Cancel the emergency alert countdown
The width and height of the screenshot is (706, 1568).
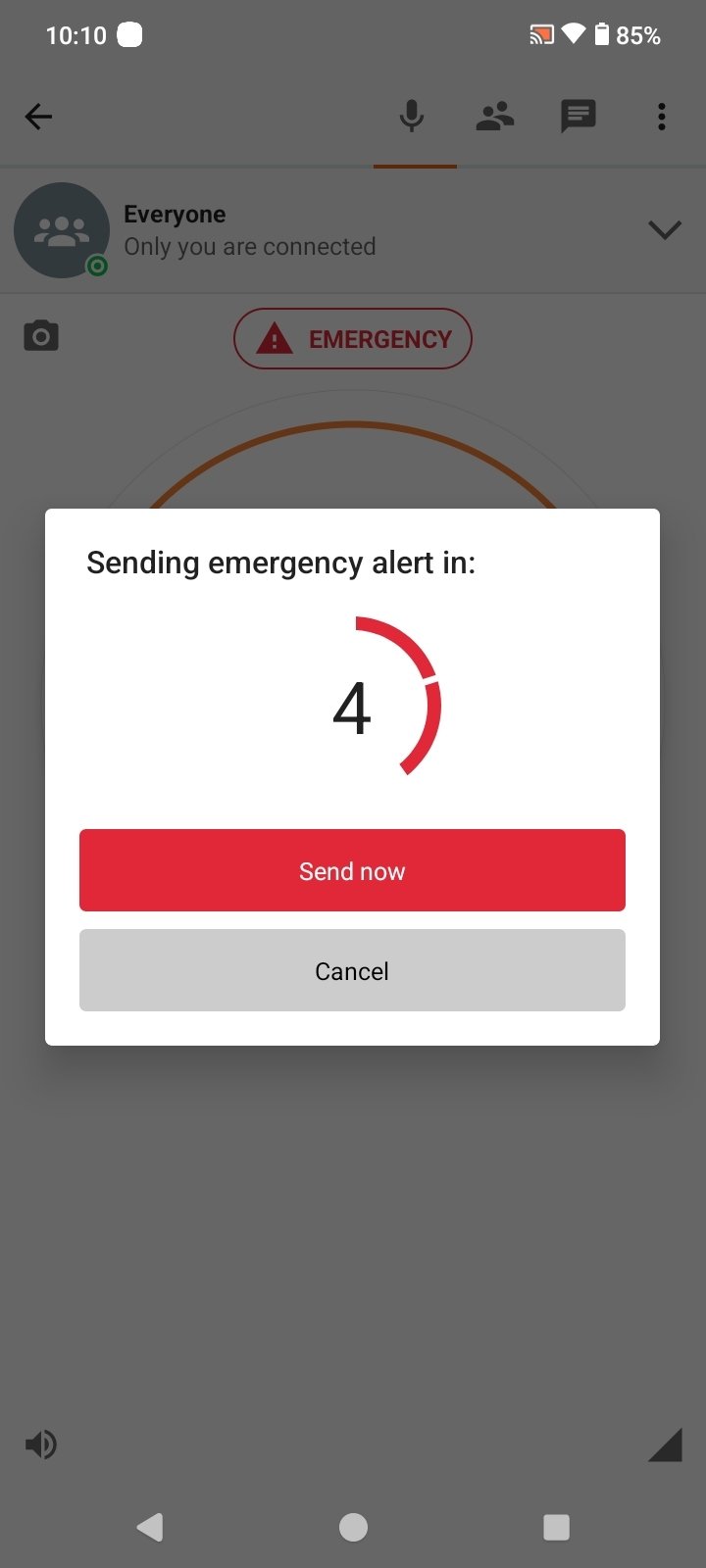352,970
